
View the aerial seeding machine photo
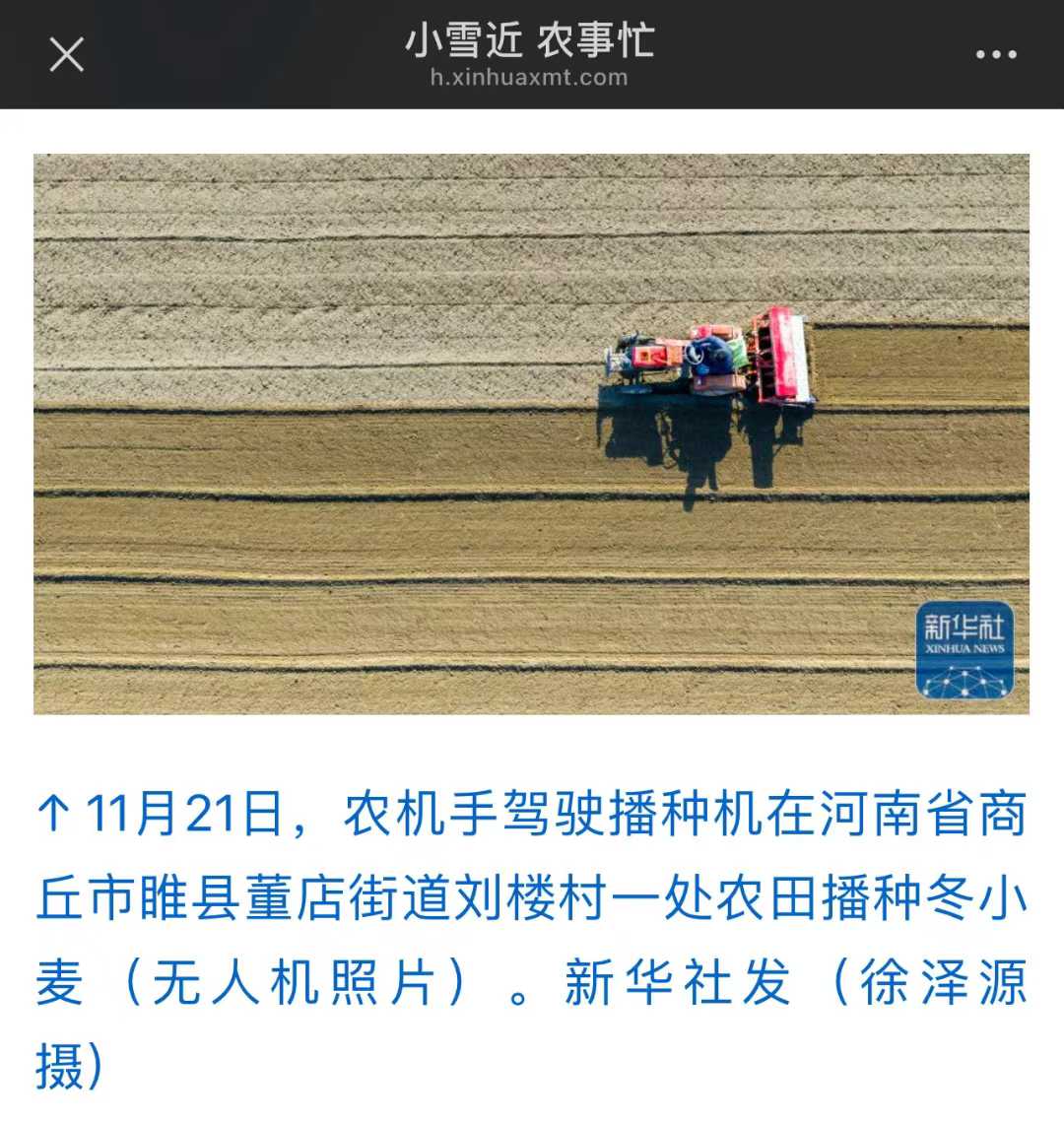(x=531, y=433)
